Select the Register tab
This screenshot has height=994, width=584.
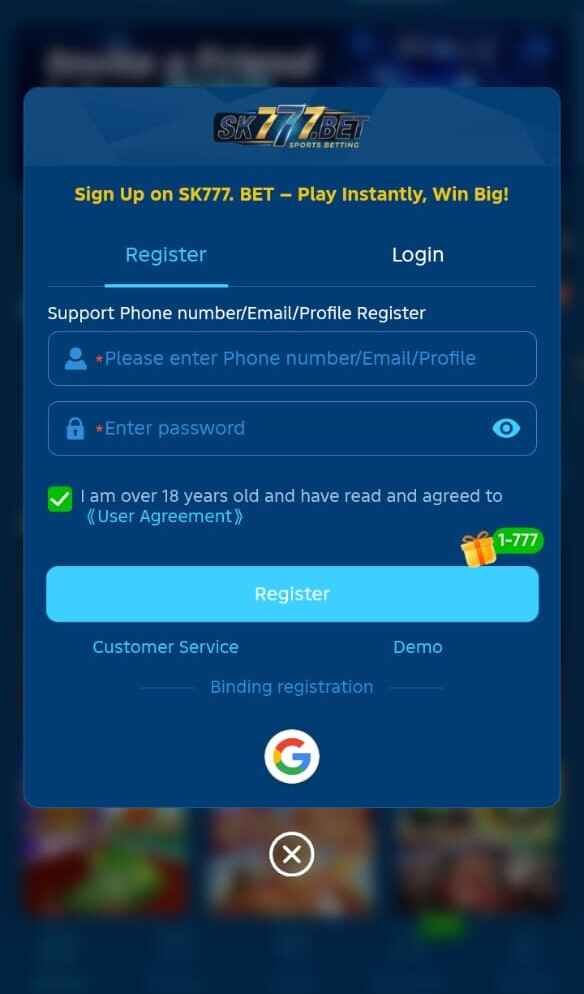[166, 255]
